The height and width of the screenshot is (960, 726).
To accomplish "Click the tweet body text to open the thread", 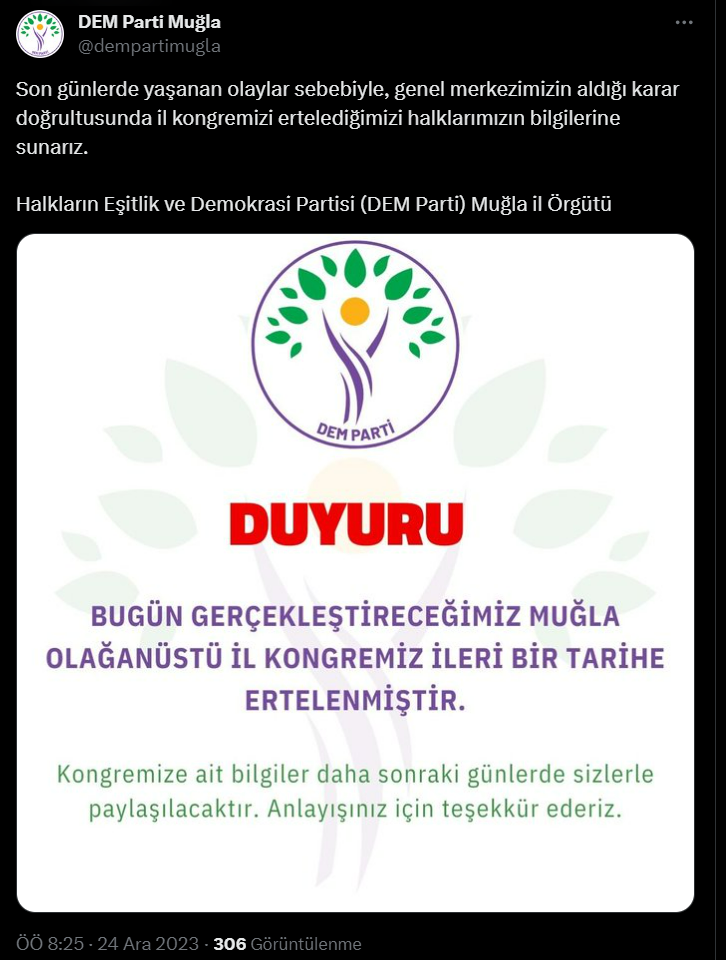I will point(300,120).
